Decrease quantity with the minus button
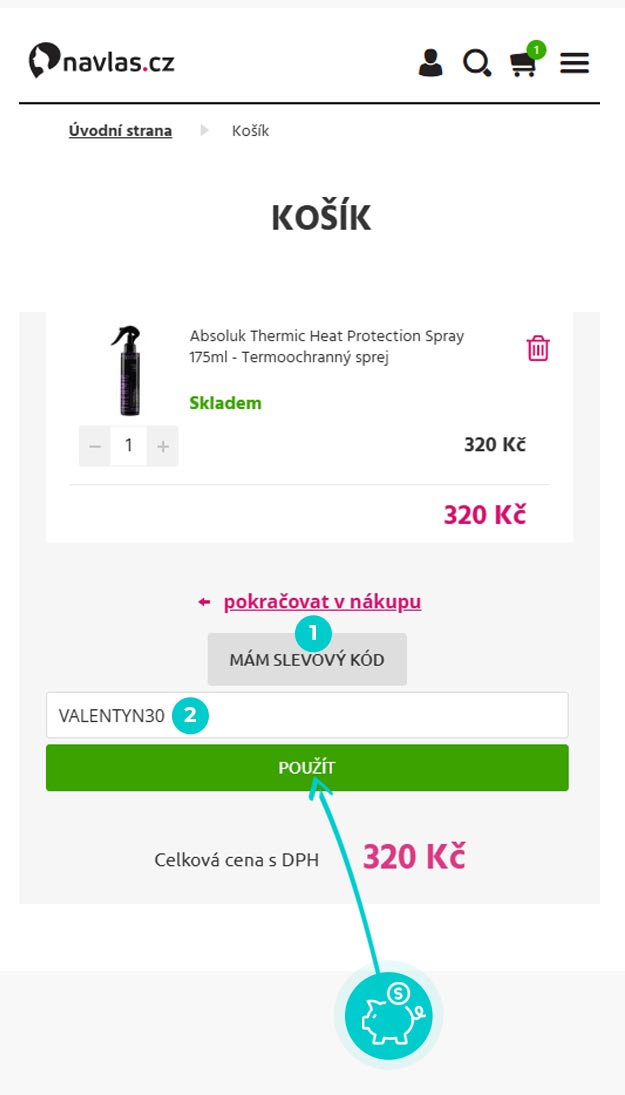Image resolution: width=625 pixels, height=1095 pixels. [95, 446]
